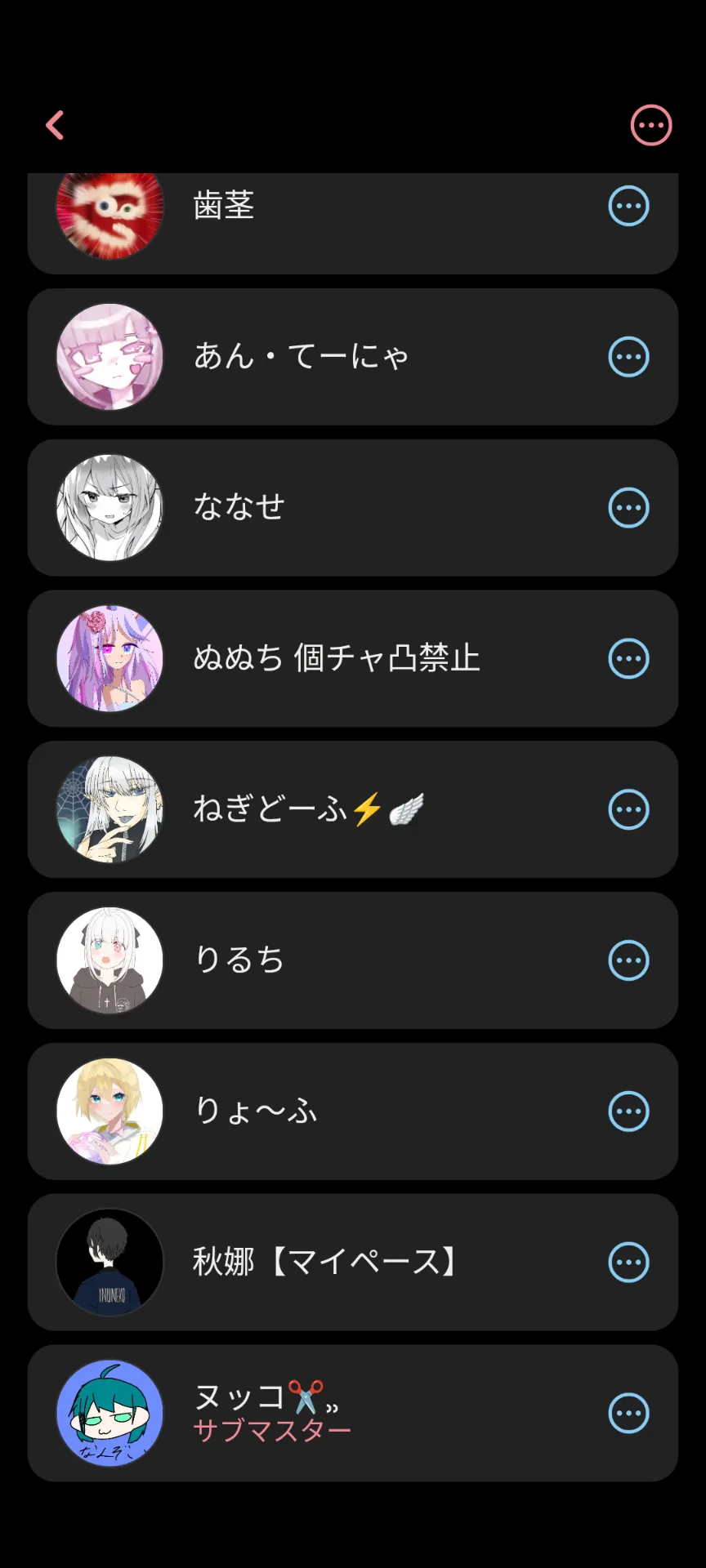Image resolution: width=706 pixels, height=1568 pixels.
Task: View the member ねぎどーふ
Action: click(353, 809)
